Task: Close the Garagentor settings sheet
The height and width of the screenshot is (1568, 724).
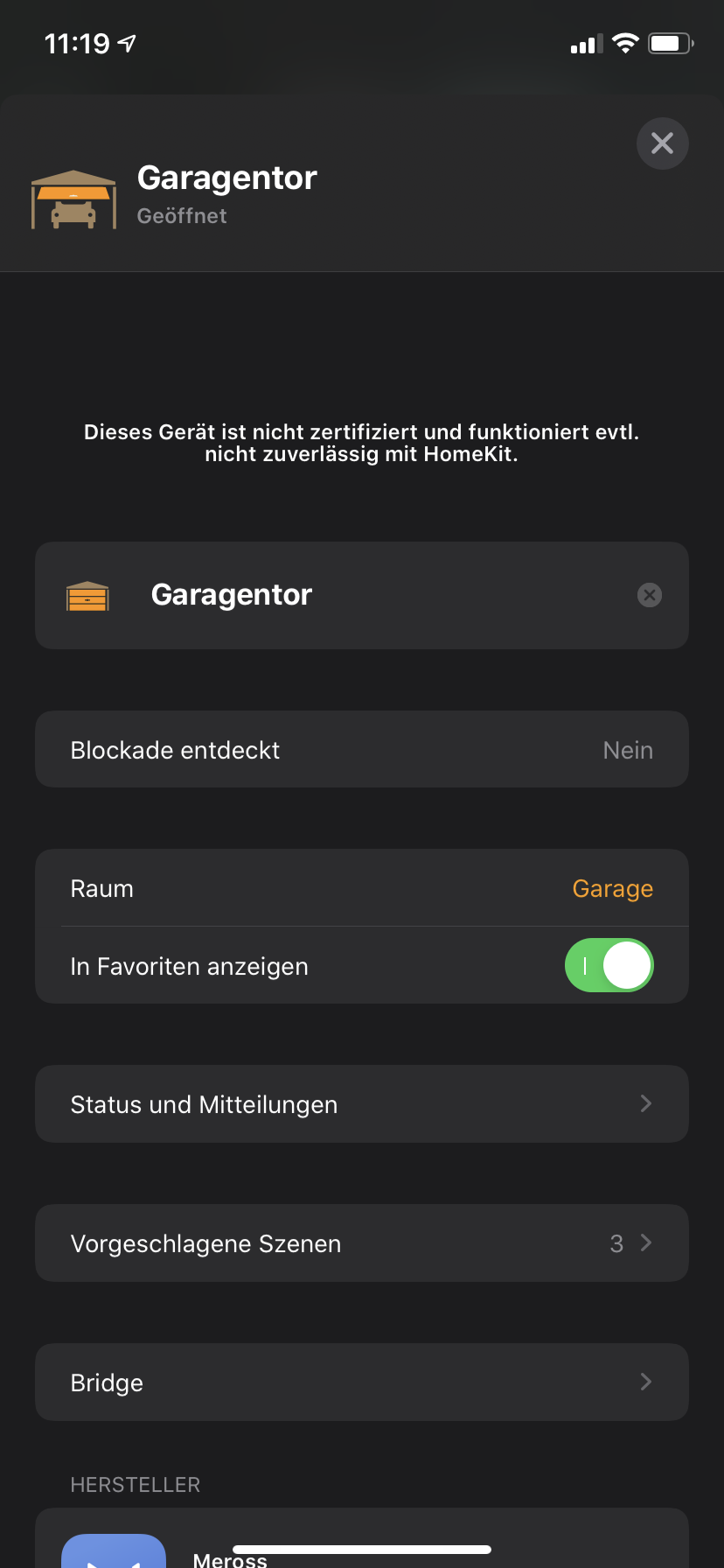Action: [662, 143]
